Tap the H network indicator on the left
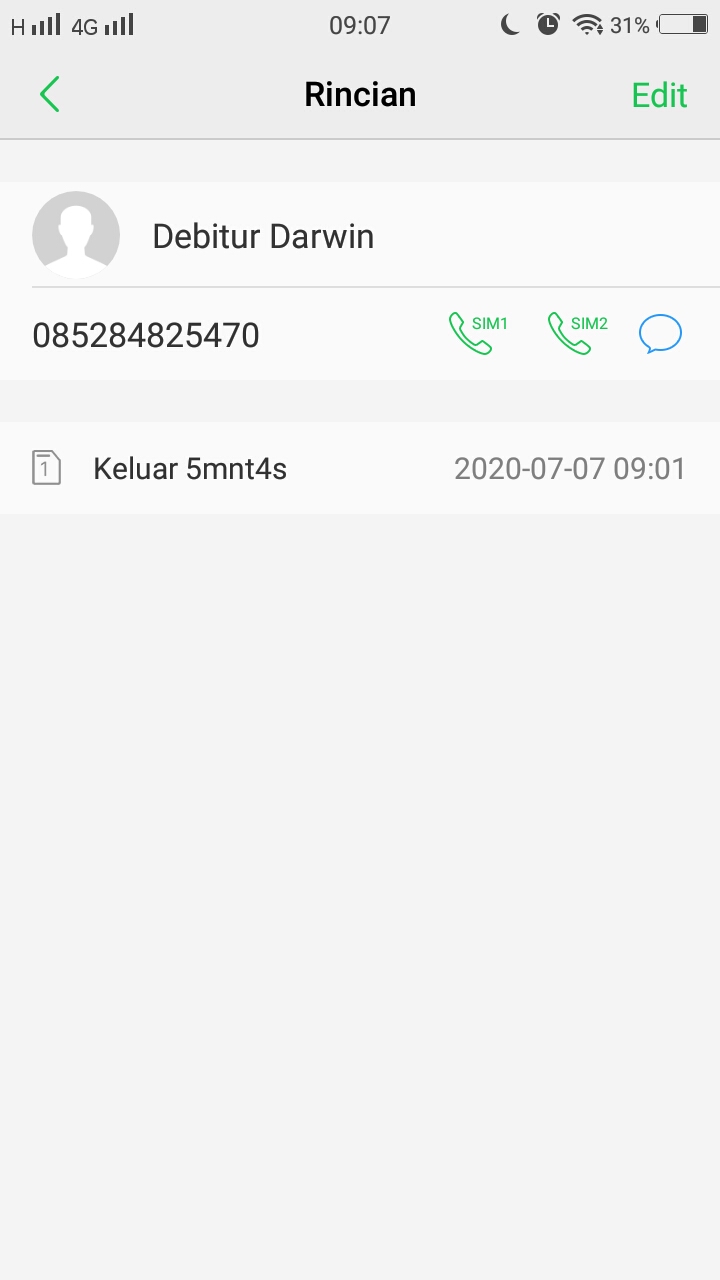720x1280 pixels. tap(16, 25)
